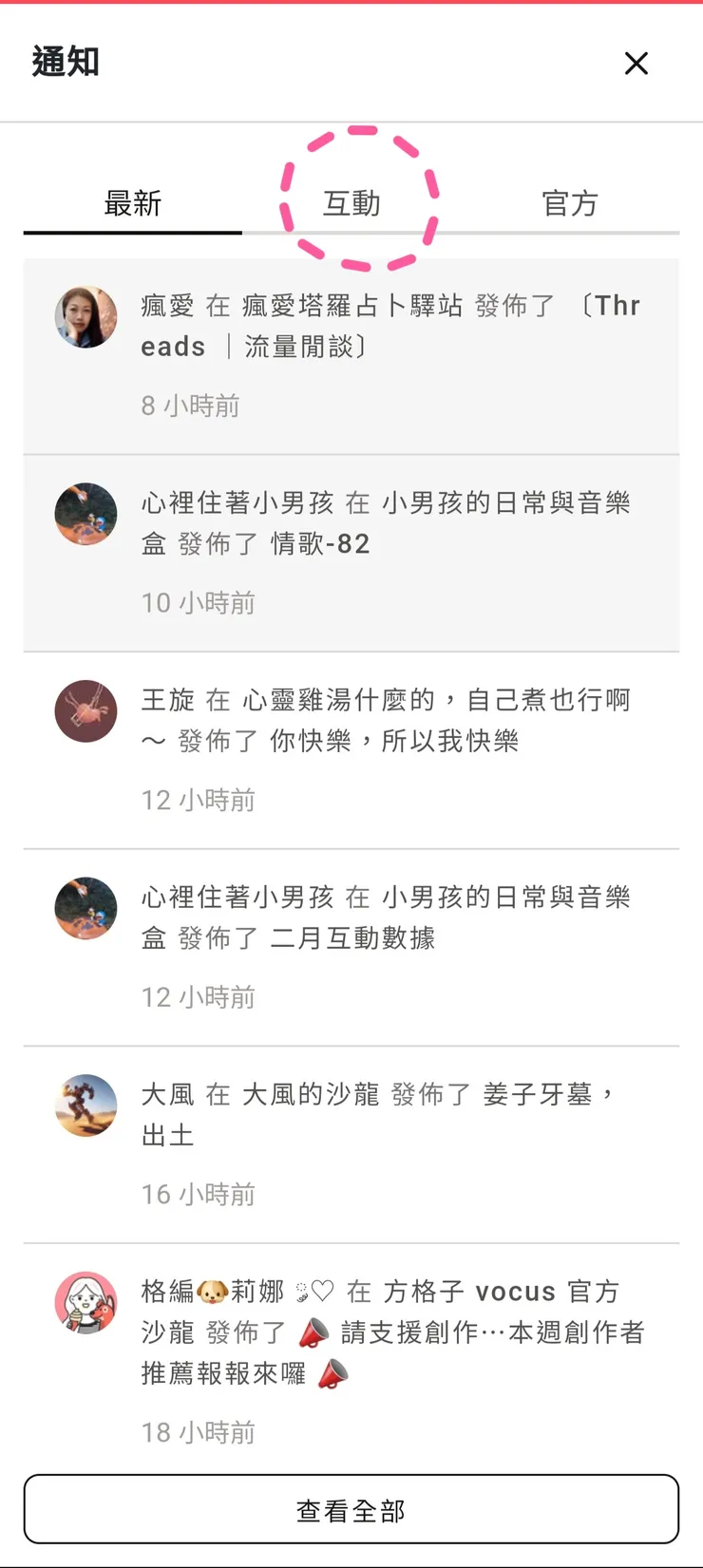
Task: Select the 最新 tab
Action: point(132,202)
